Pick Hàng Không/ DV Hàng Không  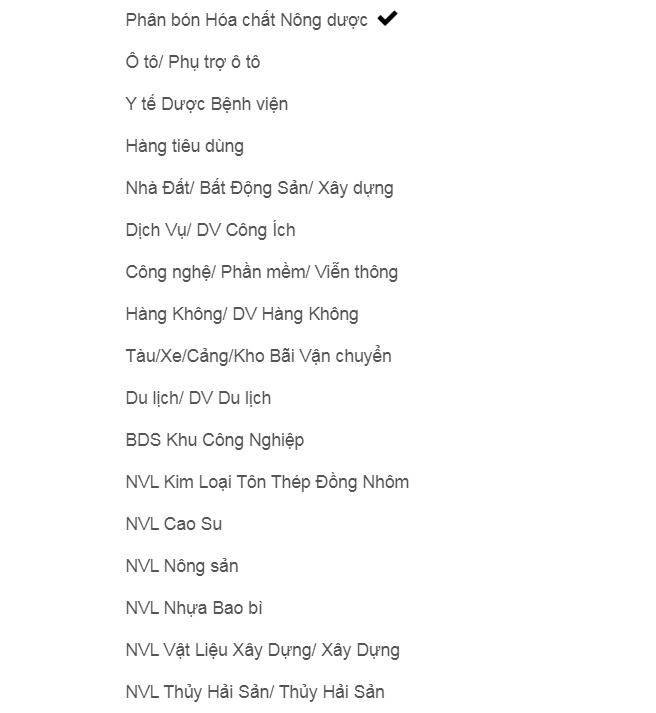point(242,314)
